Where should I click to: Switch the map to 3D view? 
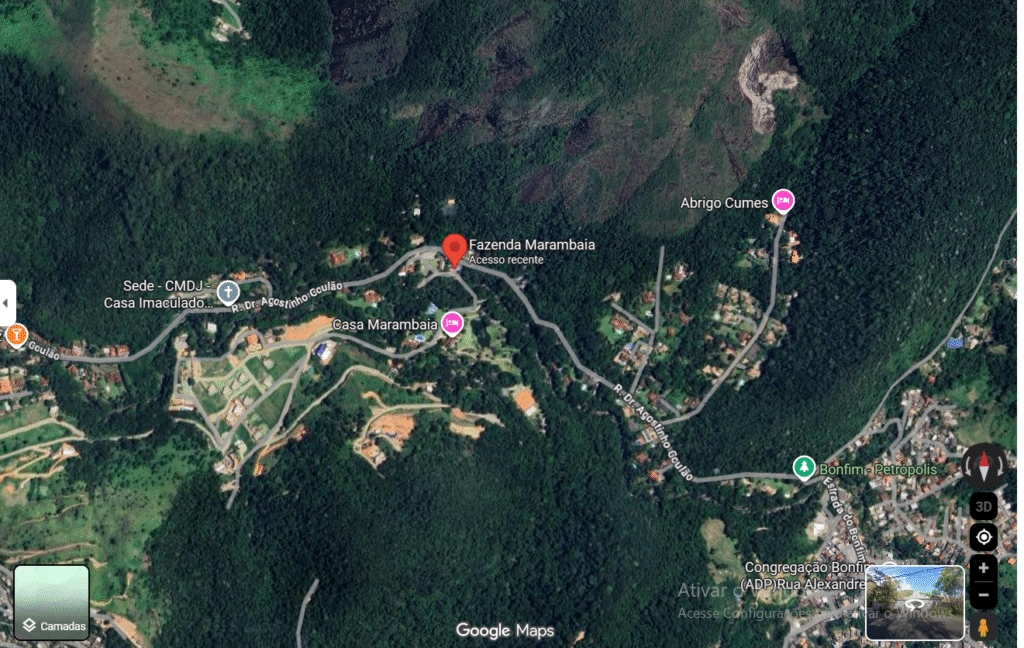(x=984, y=506)
